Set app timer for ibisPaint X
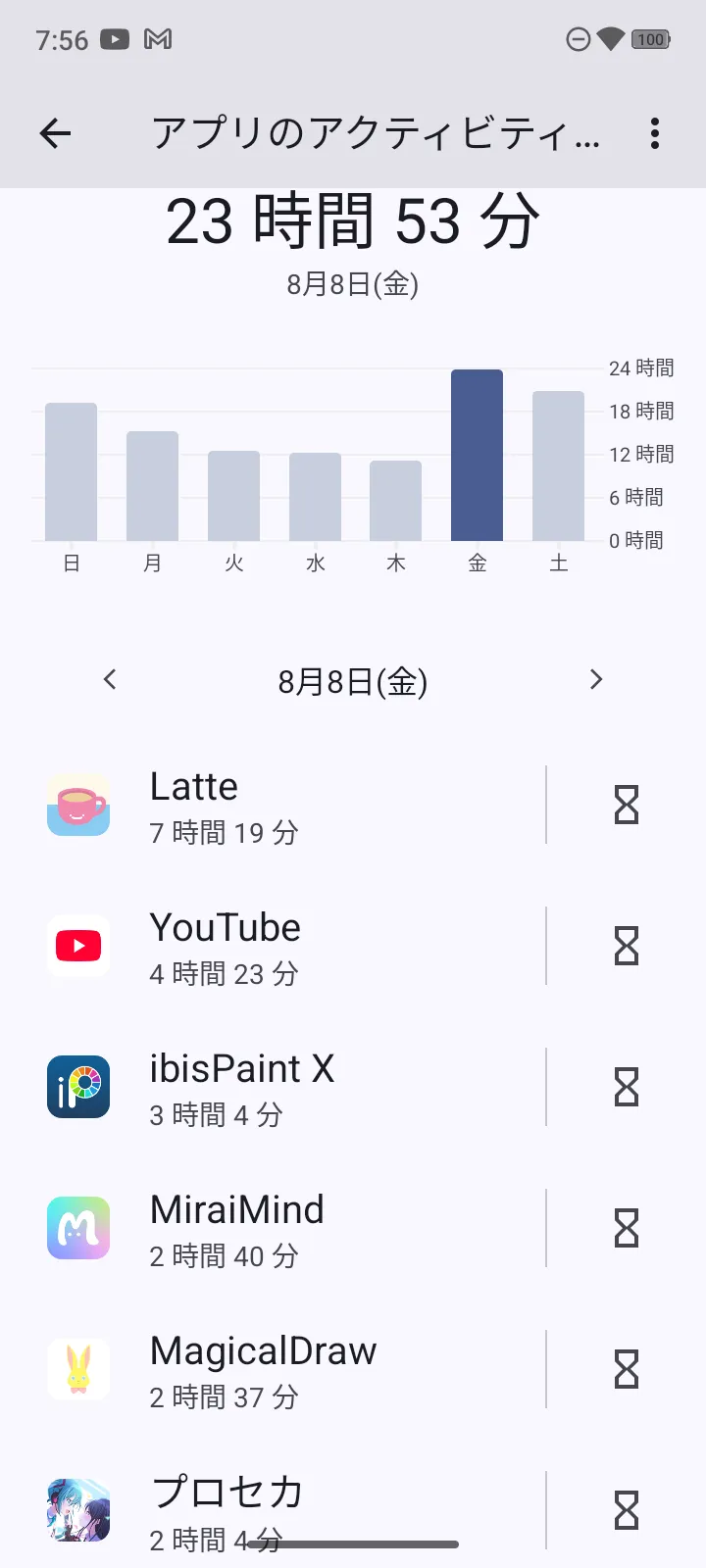This screenshot has height=1568, width=706. point(626,1088)
